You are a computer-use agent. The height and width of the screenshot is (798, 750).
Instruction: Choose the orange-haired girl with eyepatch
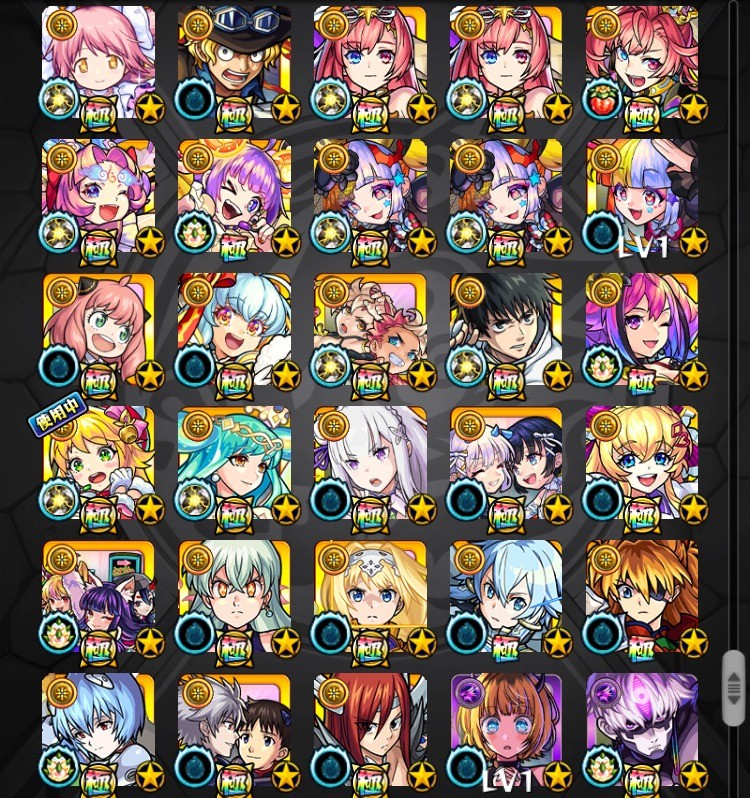click(x=641, y=598)
